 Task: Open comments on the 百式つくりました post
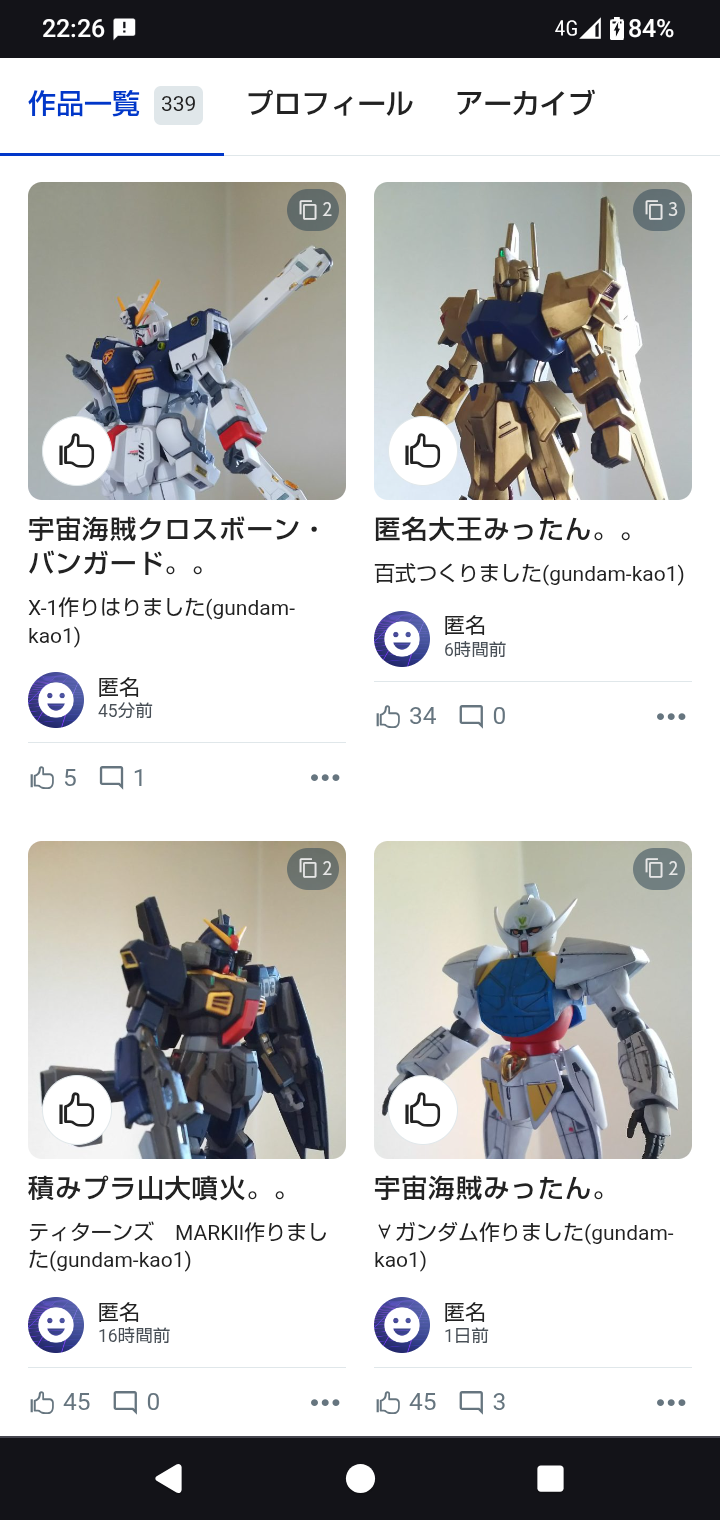point(482,716)
